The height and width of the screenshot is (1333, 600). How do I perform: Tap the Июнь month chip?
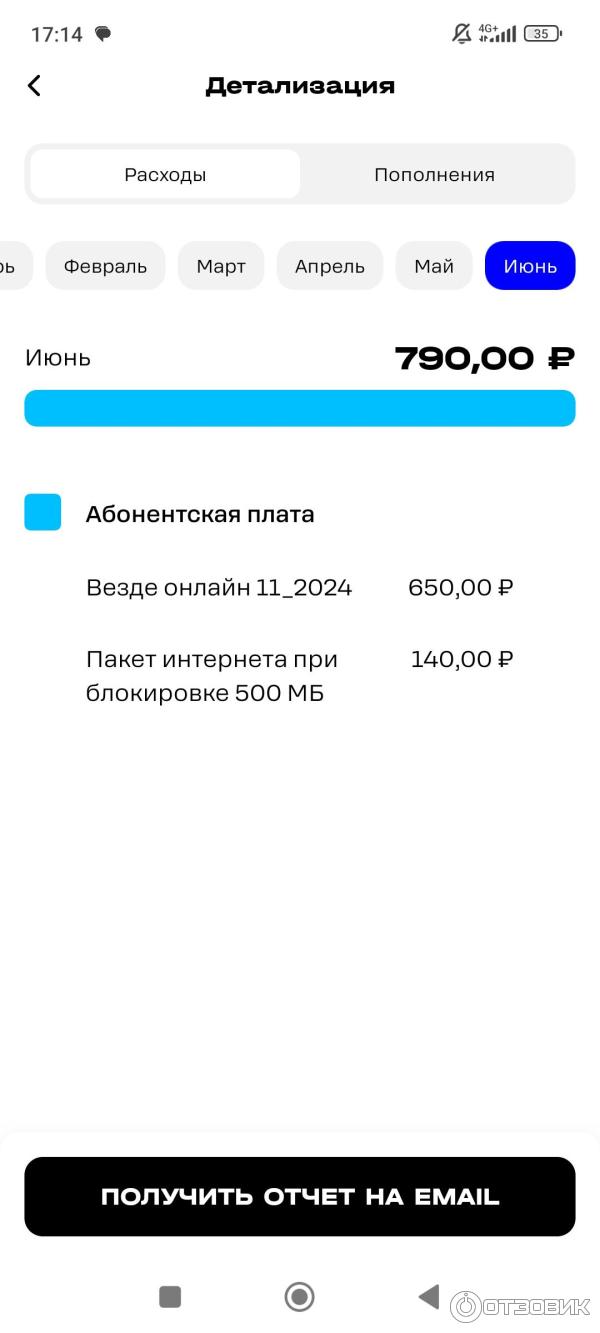tap(530, 266)
